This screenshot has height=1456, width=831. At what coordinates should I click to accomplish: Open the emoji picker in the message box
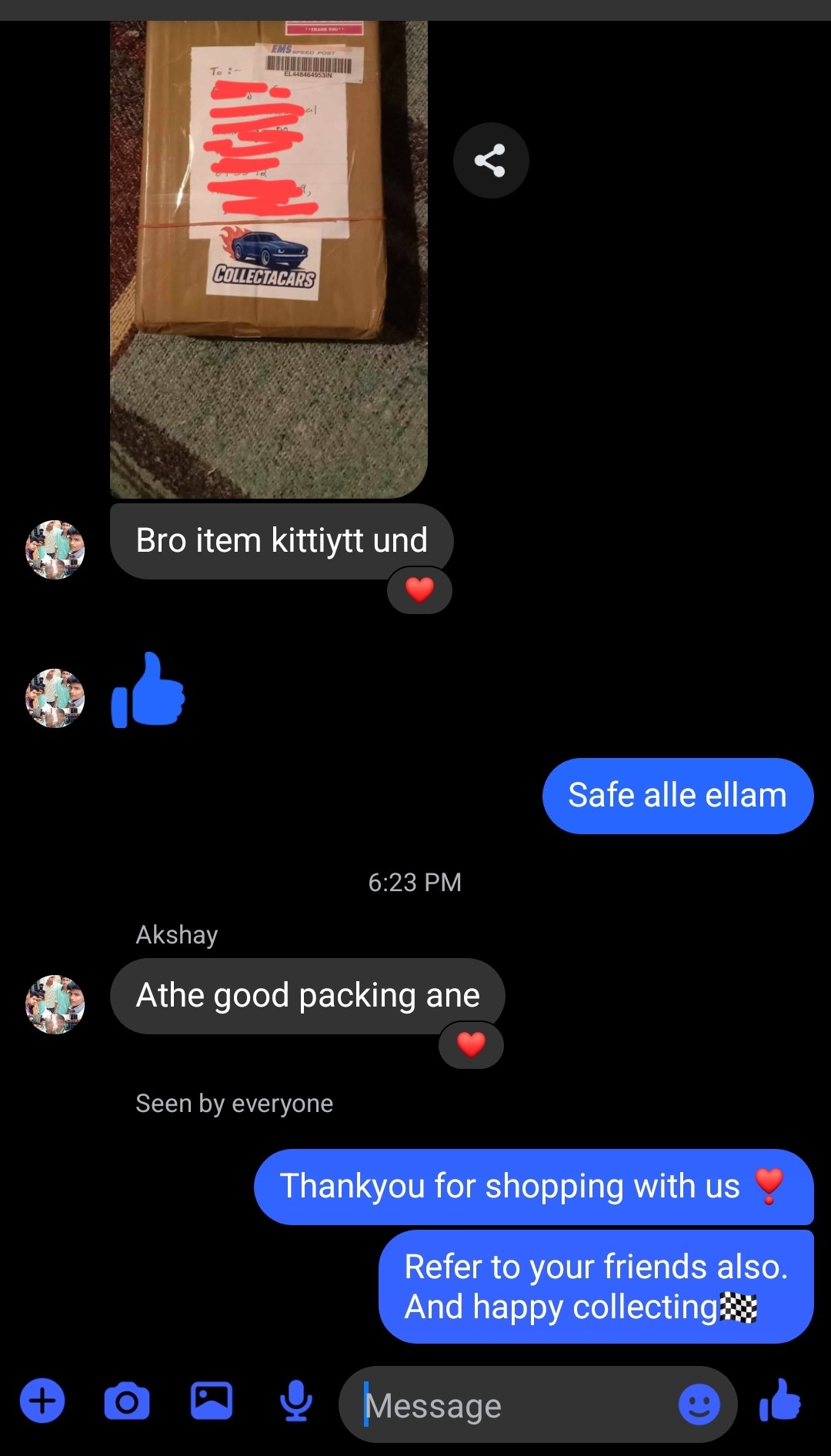click(699, 1405)
